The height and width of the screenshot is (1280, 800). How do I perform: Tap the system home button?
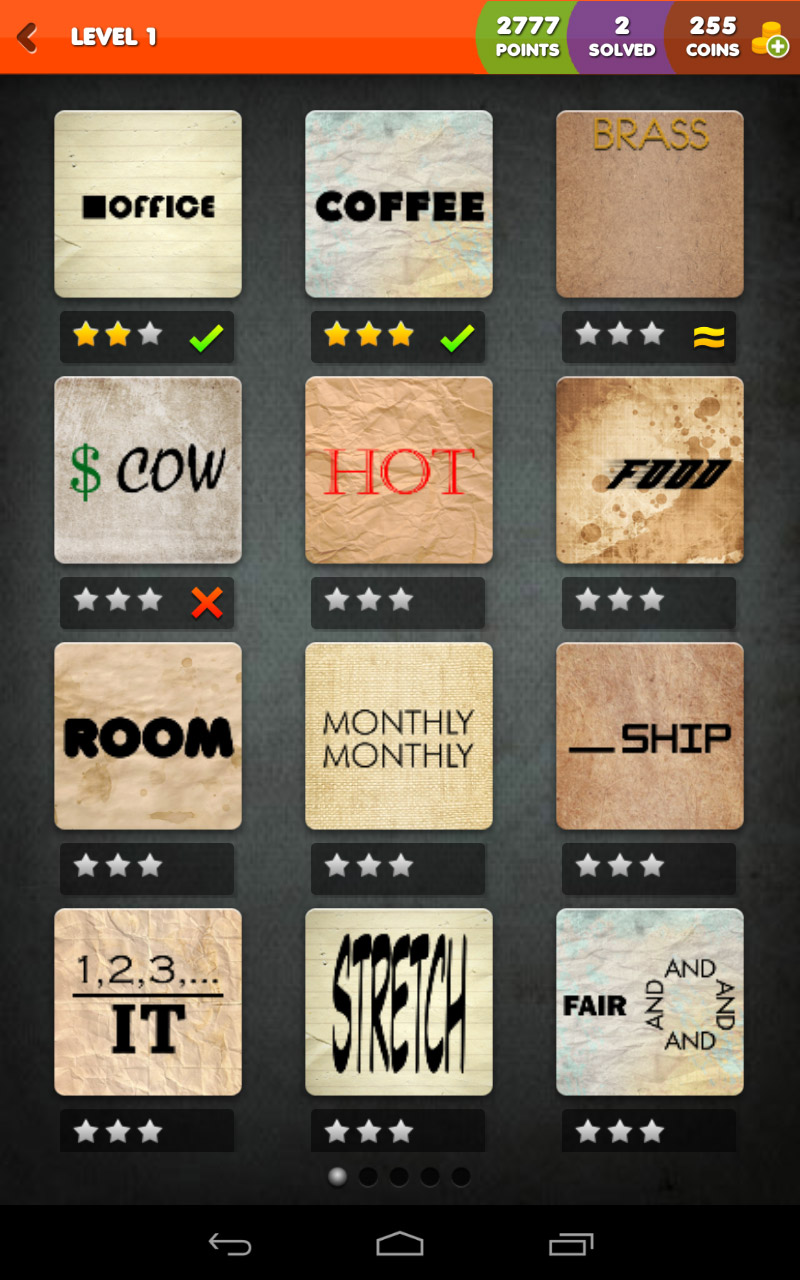click(400, 1244)
